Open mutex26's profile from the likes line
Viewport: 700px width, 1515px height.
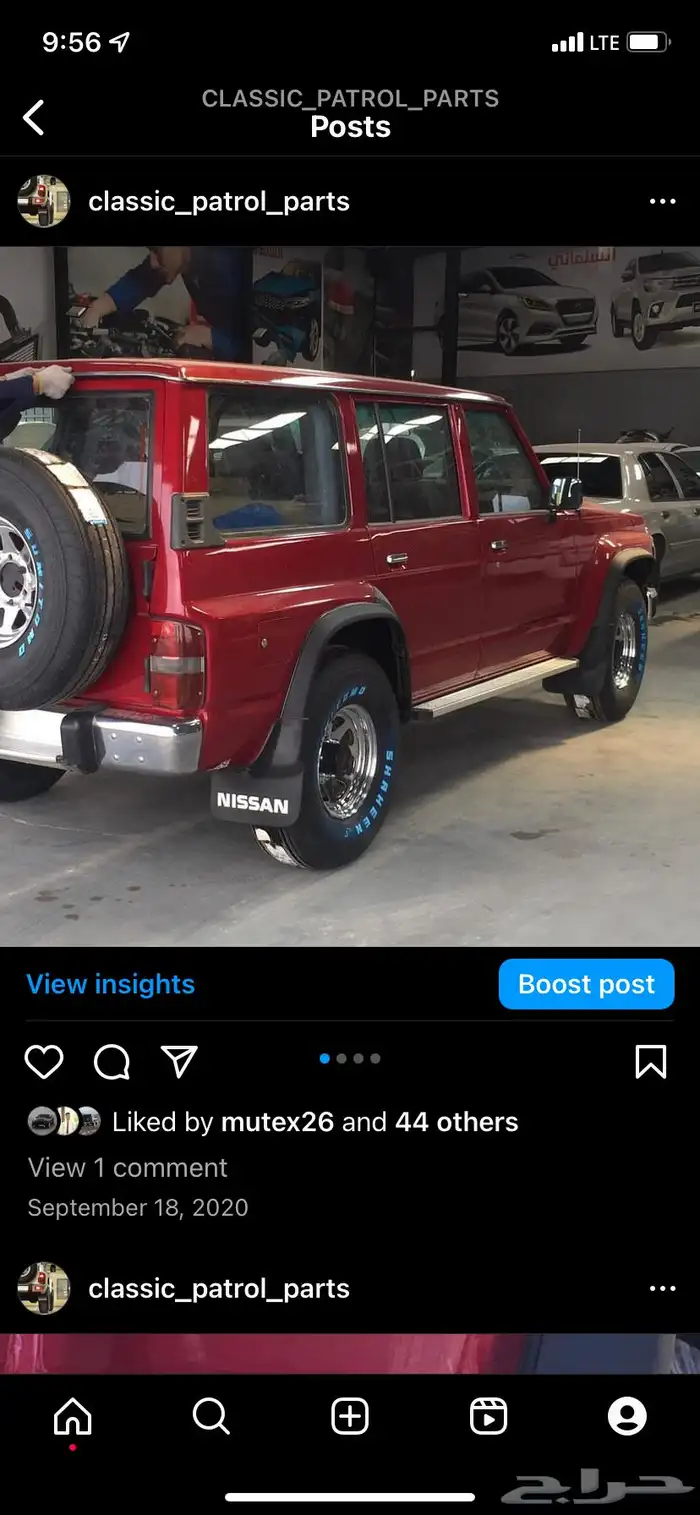click(x=277, y=1122)
